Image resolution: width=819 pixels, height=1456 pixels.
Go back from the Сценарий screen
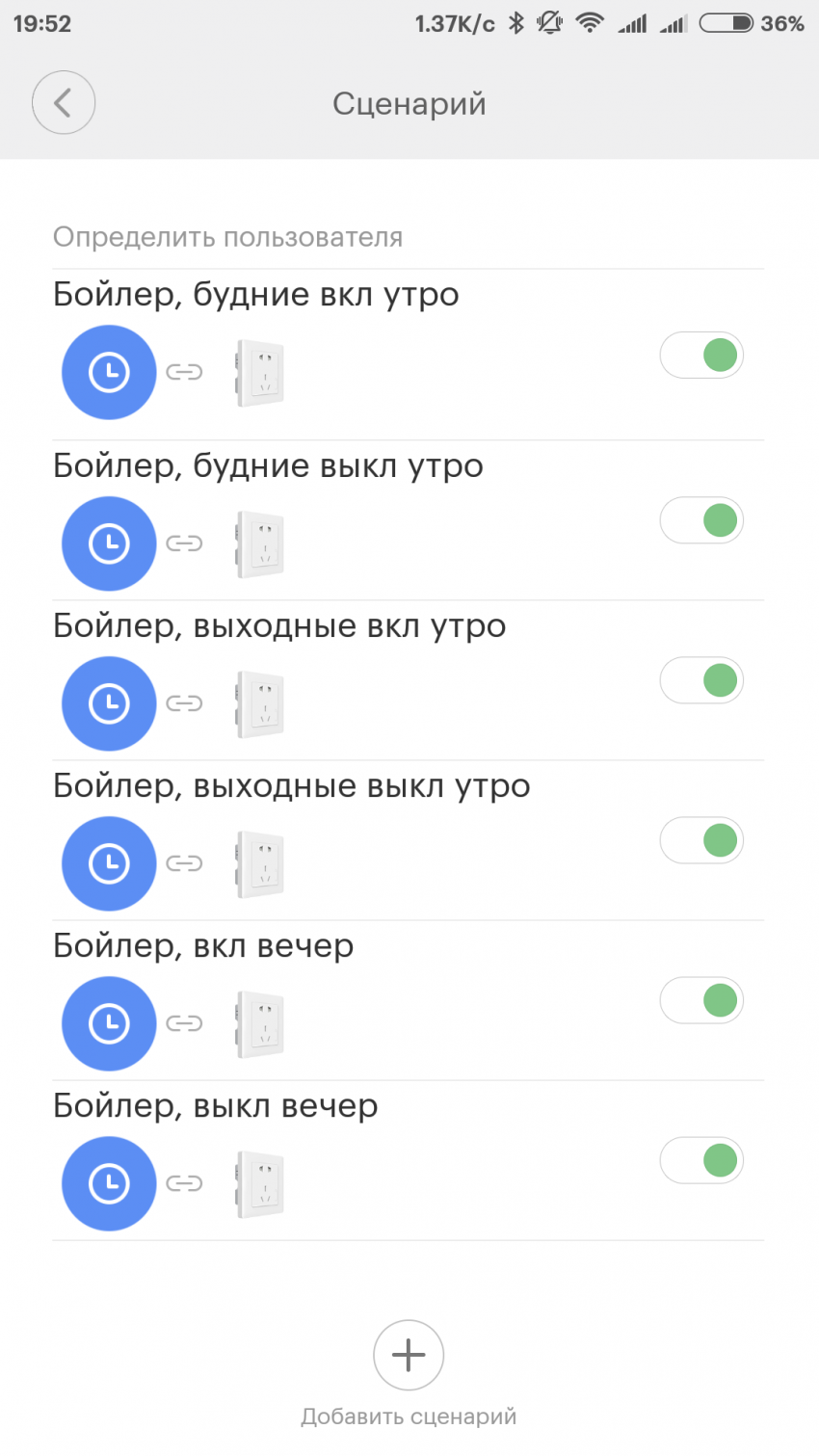tap(64, 103)
